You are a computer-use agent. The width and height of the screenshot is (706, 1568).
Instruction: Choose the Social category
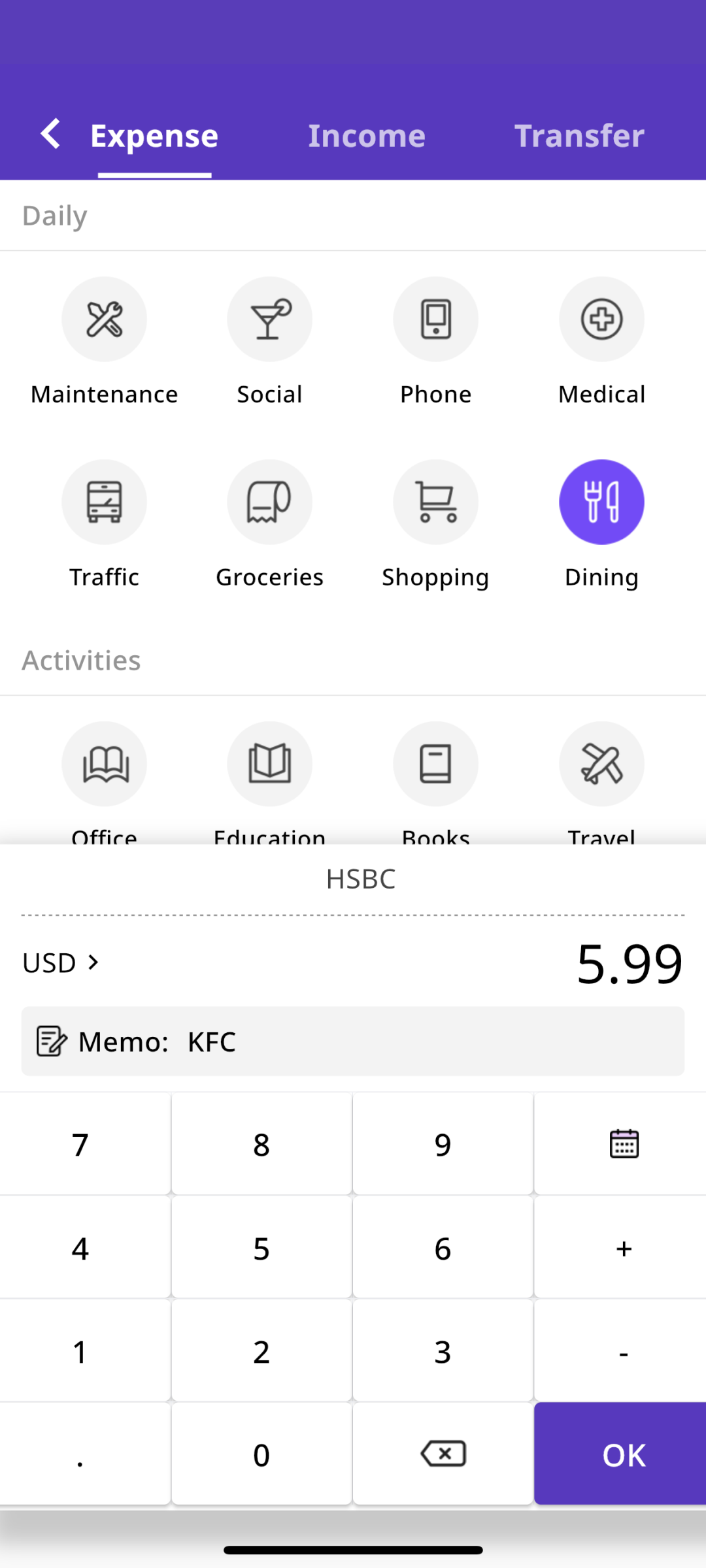[269, 319]
